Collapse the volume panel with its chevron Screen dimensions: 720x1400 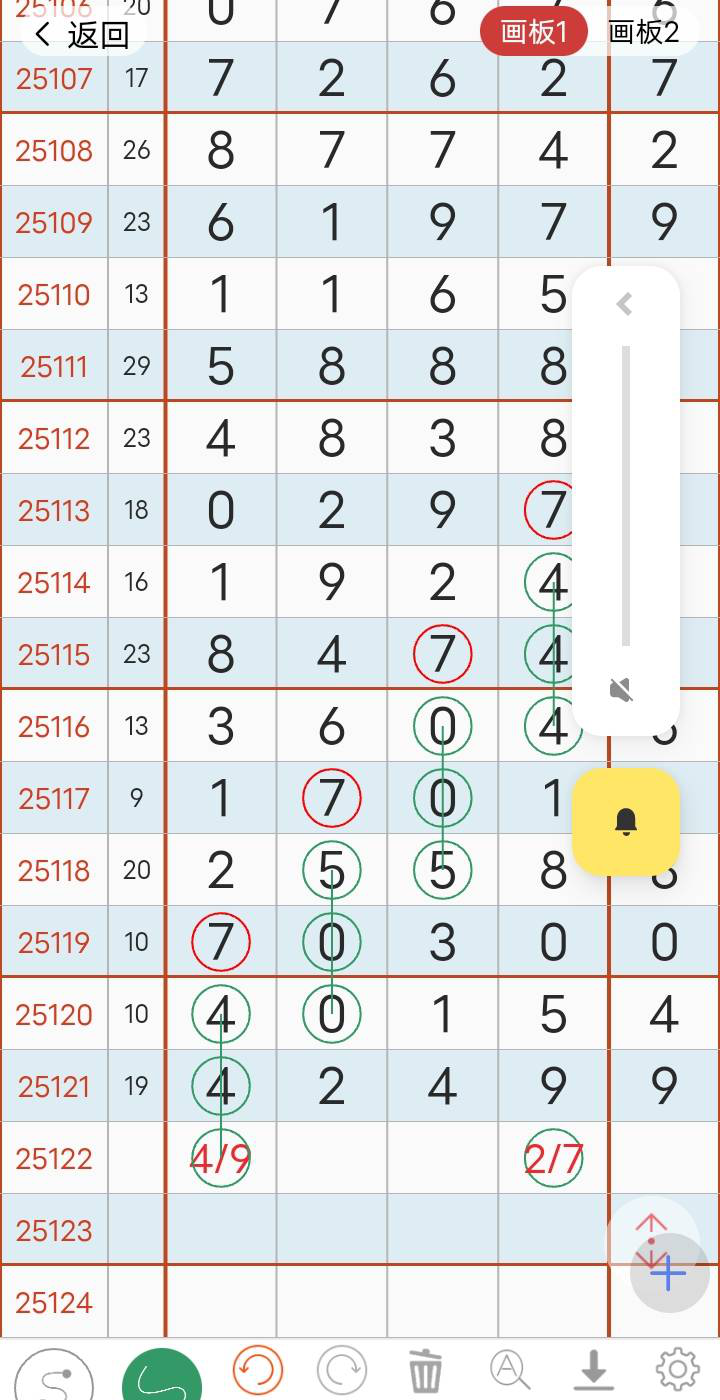click(624, 303)
